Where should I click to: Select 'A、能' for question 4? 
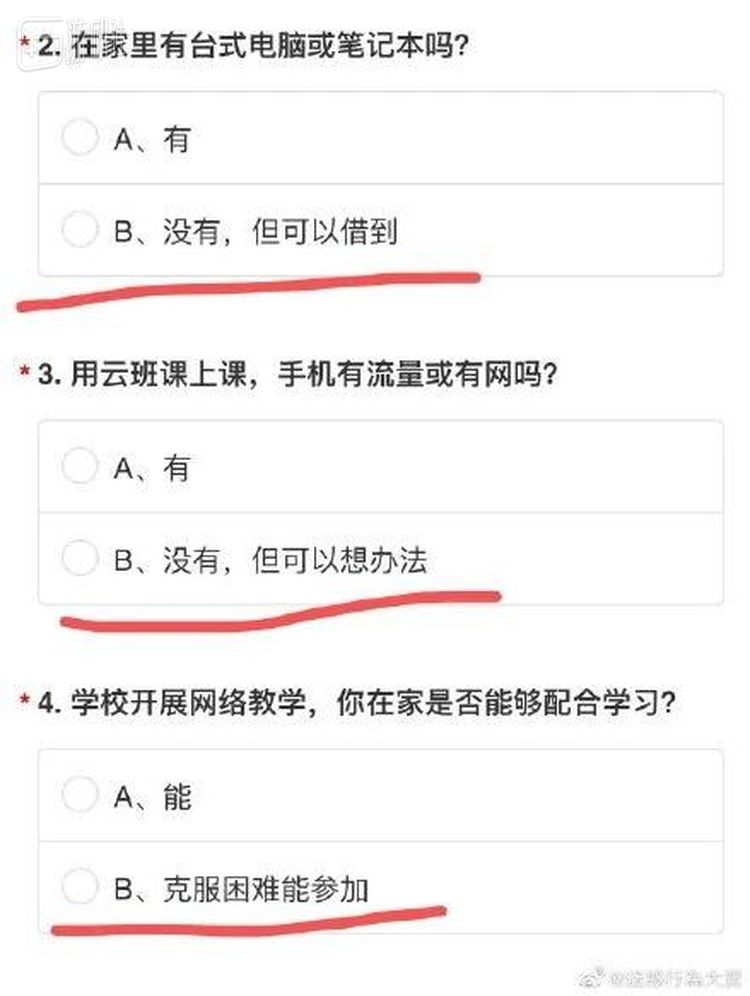coord(79,795)
